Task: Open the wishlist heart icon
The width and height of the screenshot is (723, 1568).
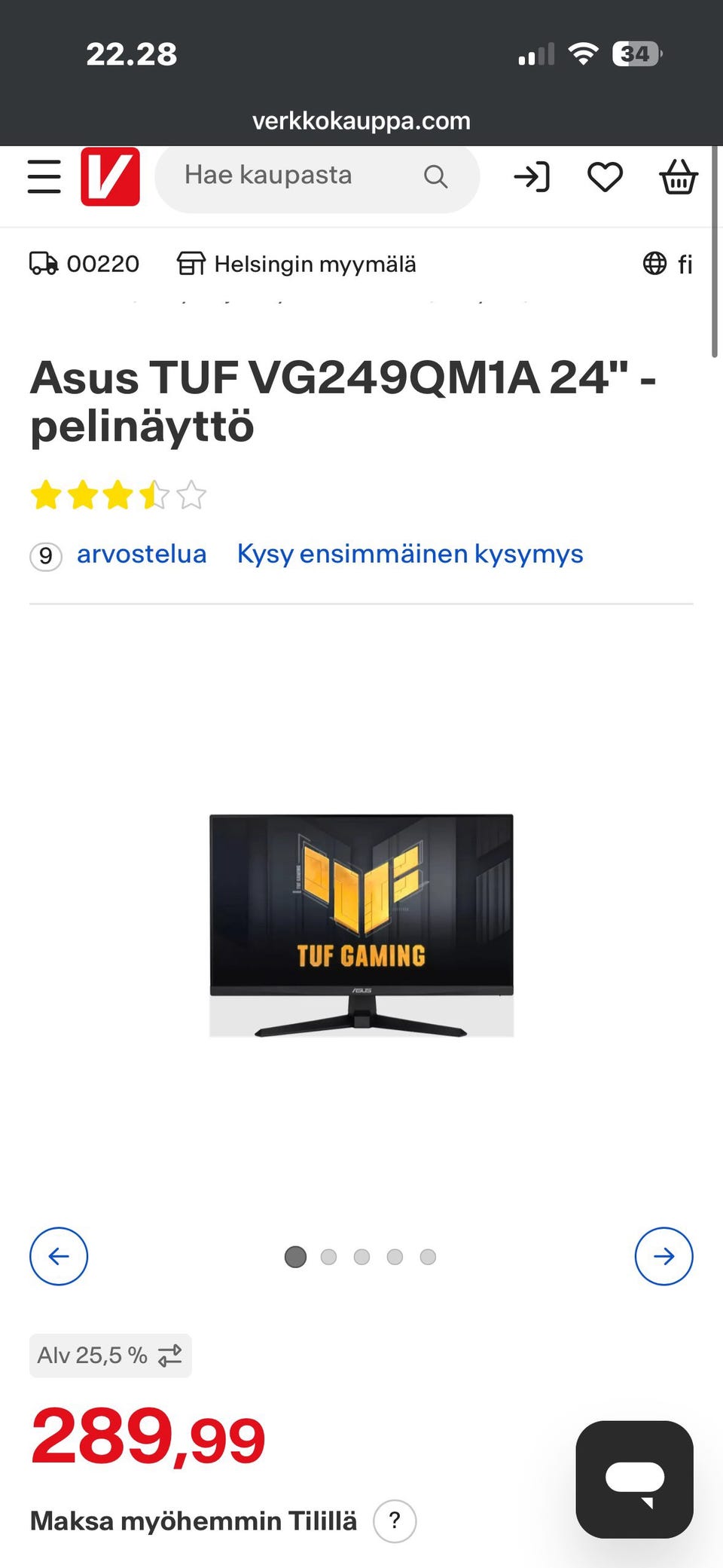Action: pyautogui.click(x=605, y=178)
